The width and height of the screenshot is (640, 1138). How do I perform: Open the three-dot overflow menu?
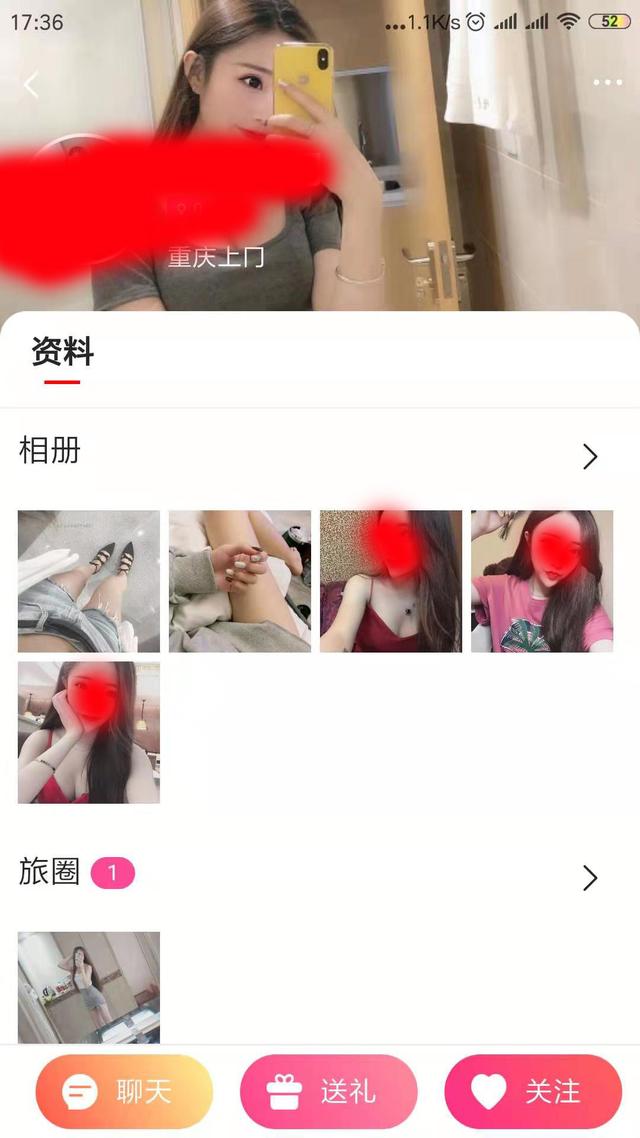click(607, 83)
